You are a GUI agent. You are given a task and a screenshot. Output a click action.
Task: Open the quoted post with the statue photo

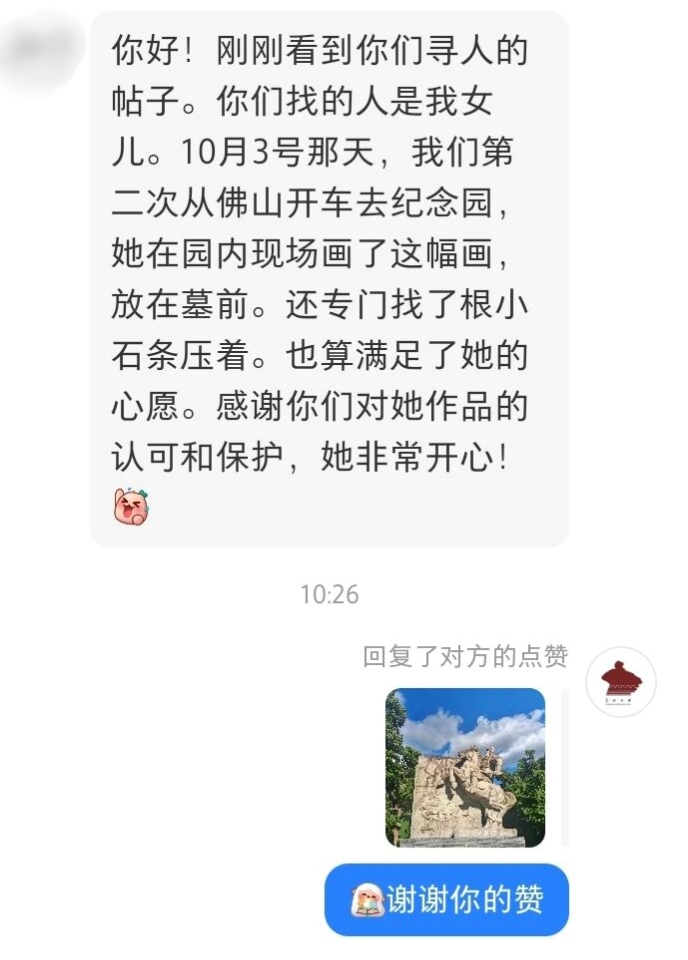tap(465, 767)
